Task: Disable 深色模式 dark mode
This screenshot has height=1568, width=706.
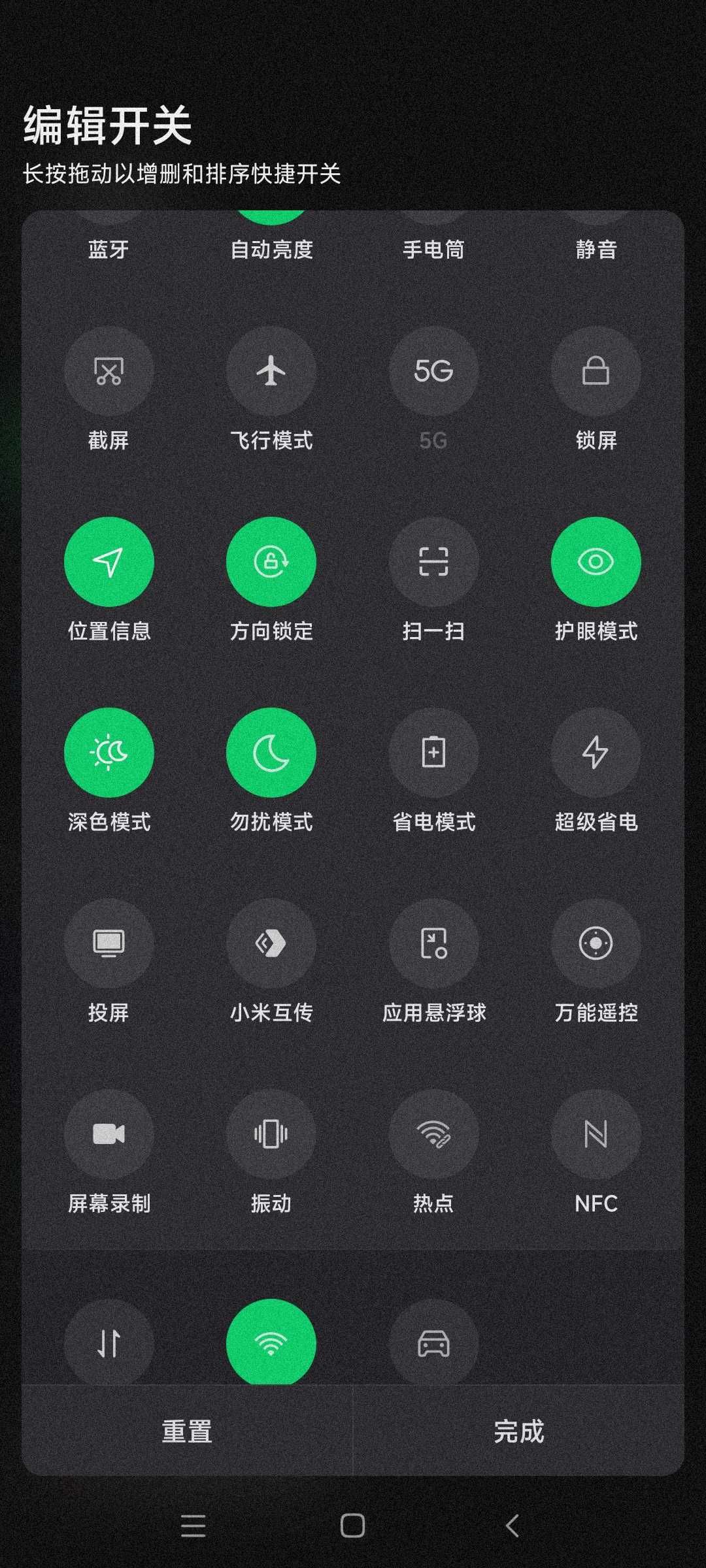Action: tap(109, 753)
